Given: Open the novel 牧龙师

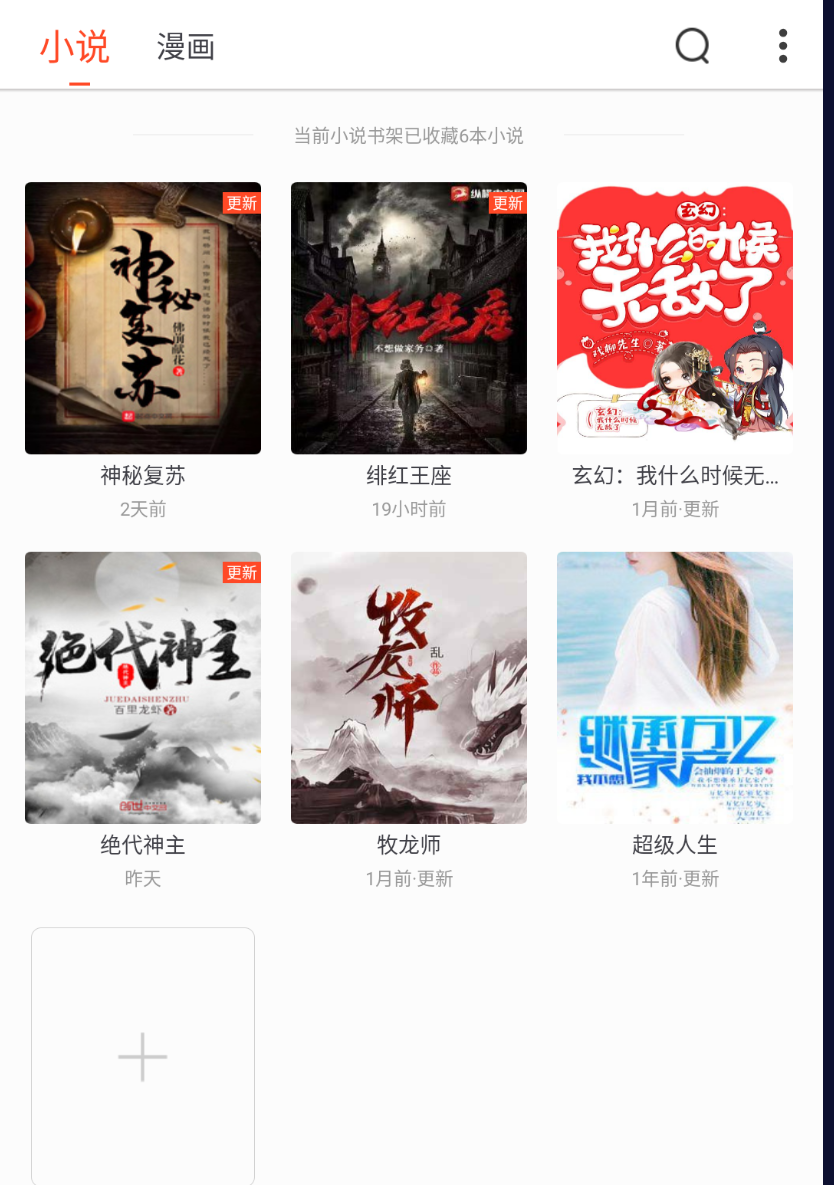Looking at the screenshot, I should [409, 688].
